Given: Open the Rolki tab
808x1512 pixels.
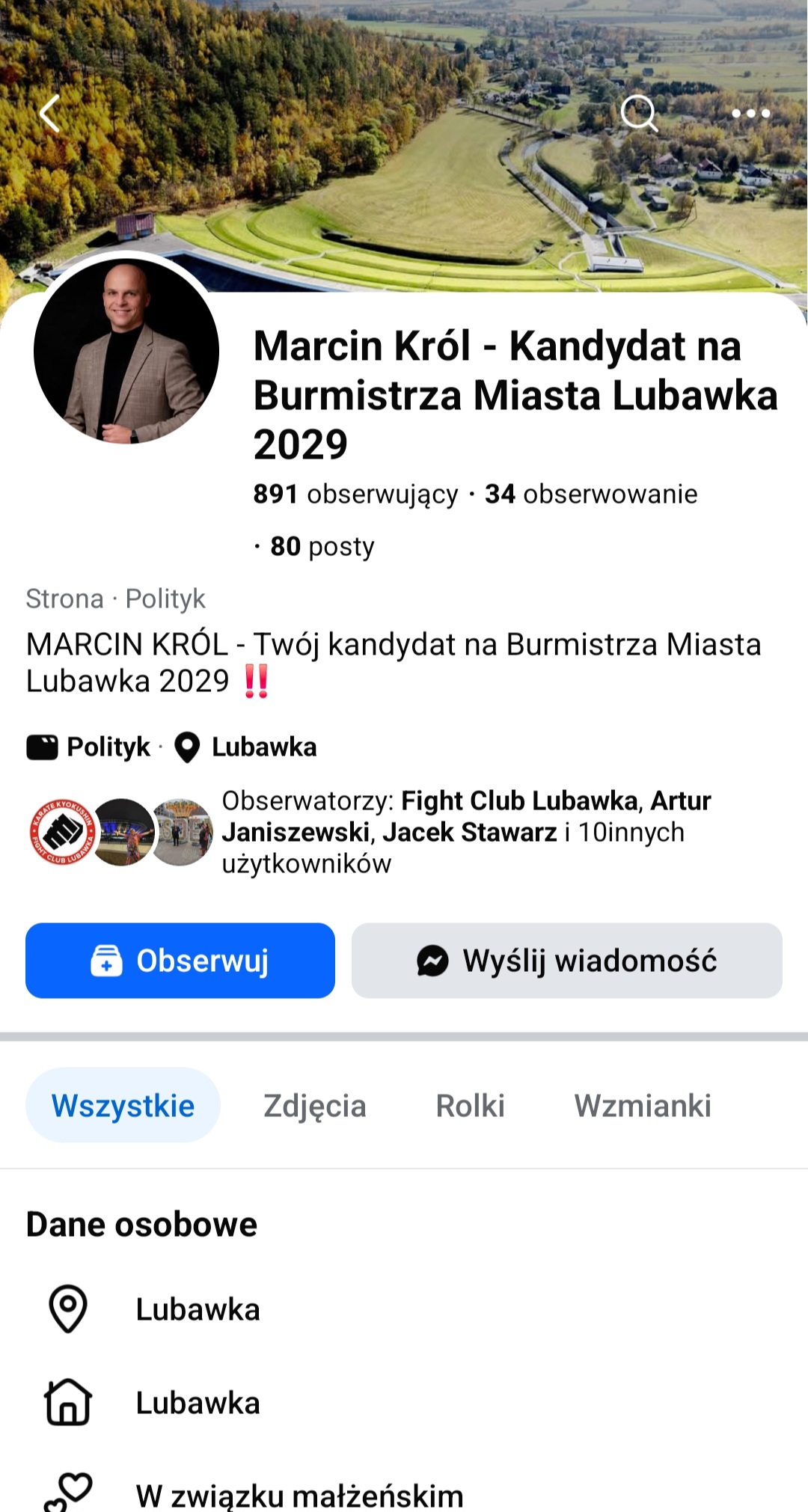Looking at the screenshot, I should pyautogui.click(x=471, y=1106).
